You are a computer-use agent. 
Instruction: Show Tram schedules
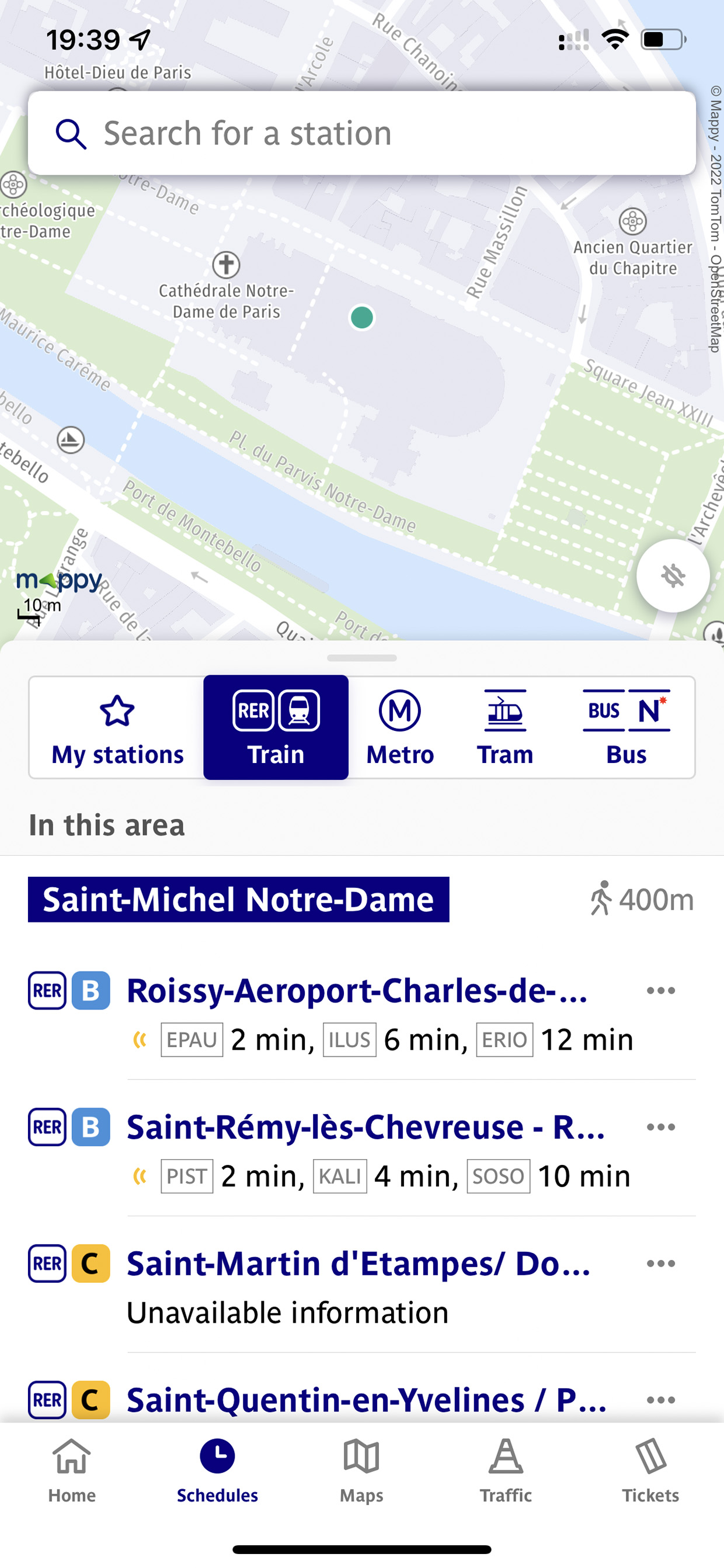[x=504, y=727]
